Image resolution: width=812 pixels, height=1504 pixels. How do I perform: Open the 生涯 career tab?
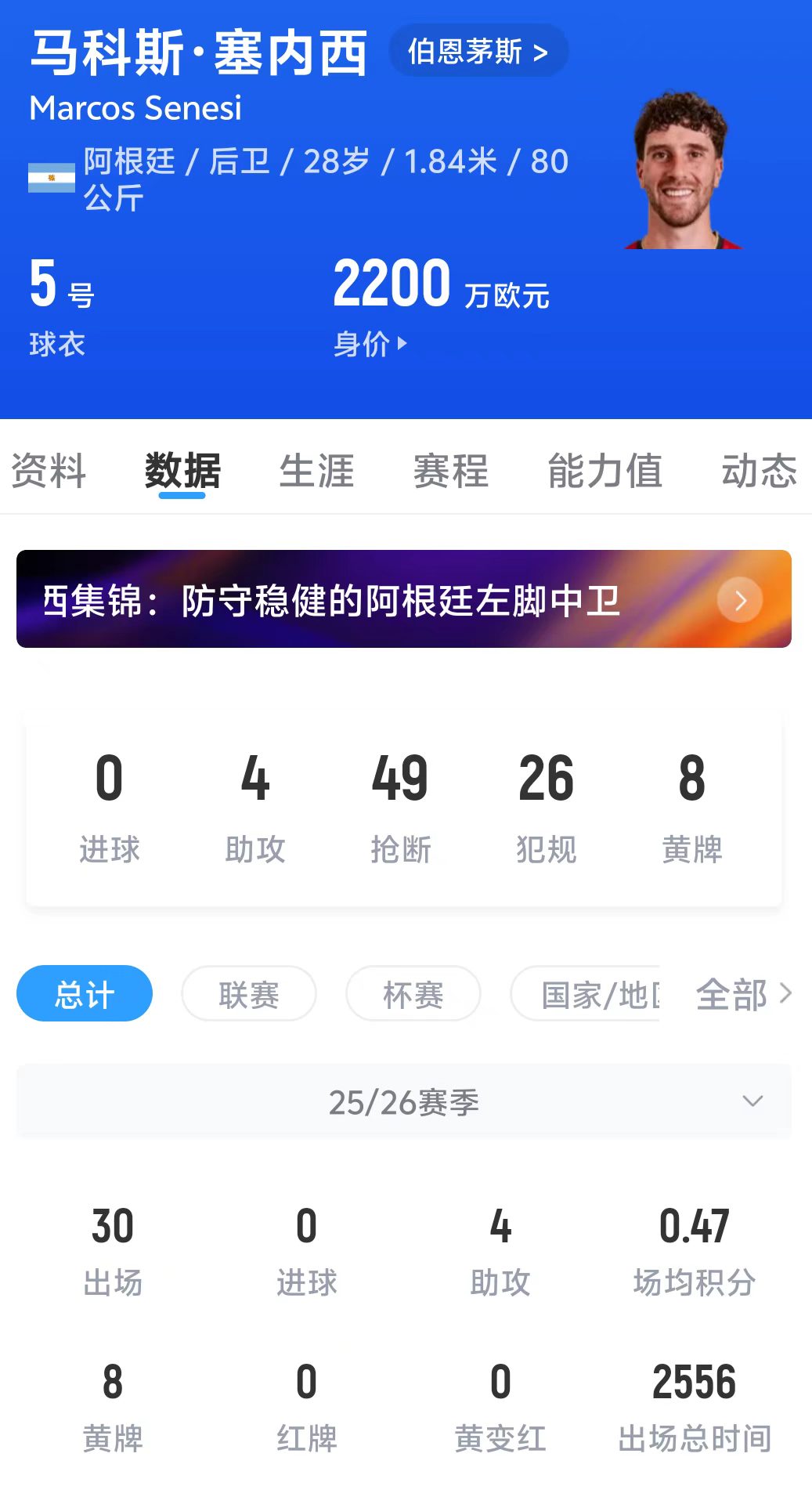(x=317, y=471)
